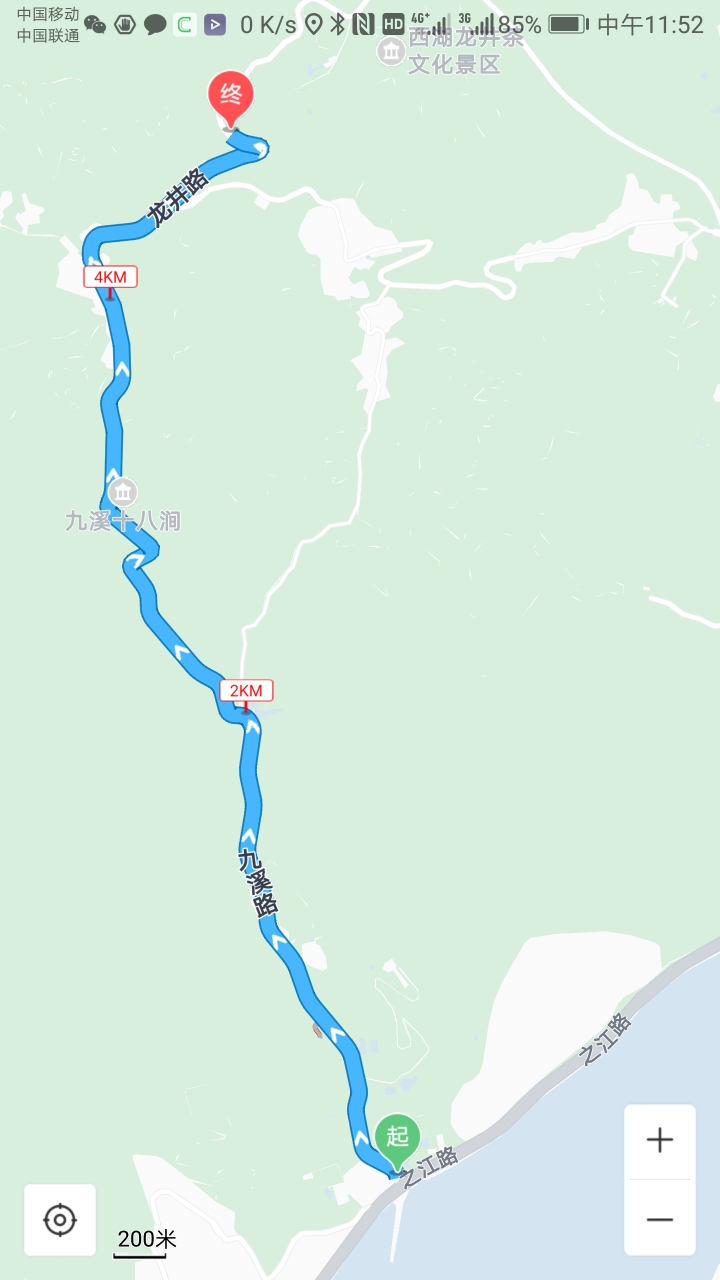This screenshot has height=1280, width=720.
Task: Zoom out of the map
Action: click(x=659, y=1219)
